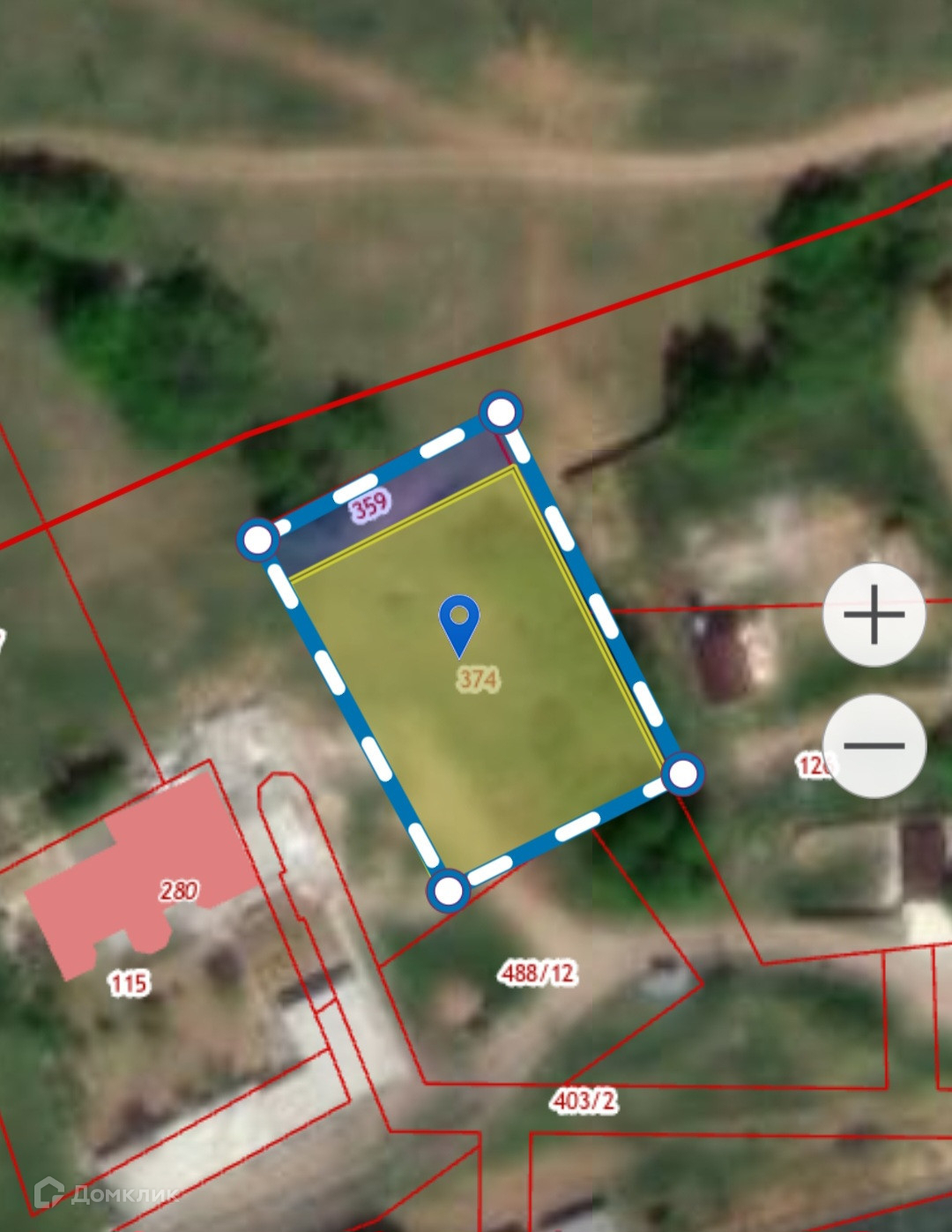952x1232 pixels.
Task: Zoom in on the map
Action: click(874, 615)
